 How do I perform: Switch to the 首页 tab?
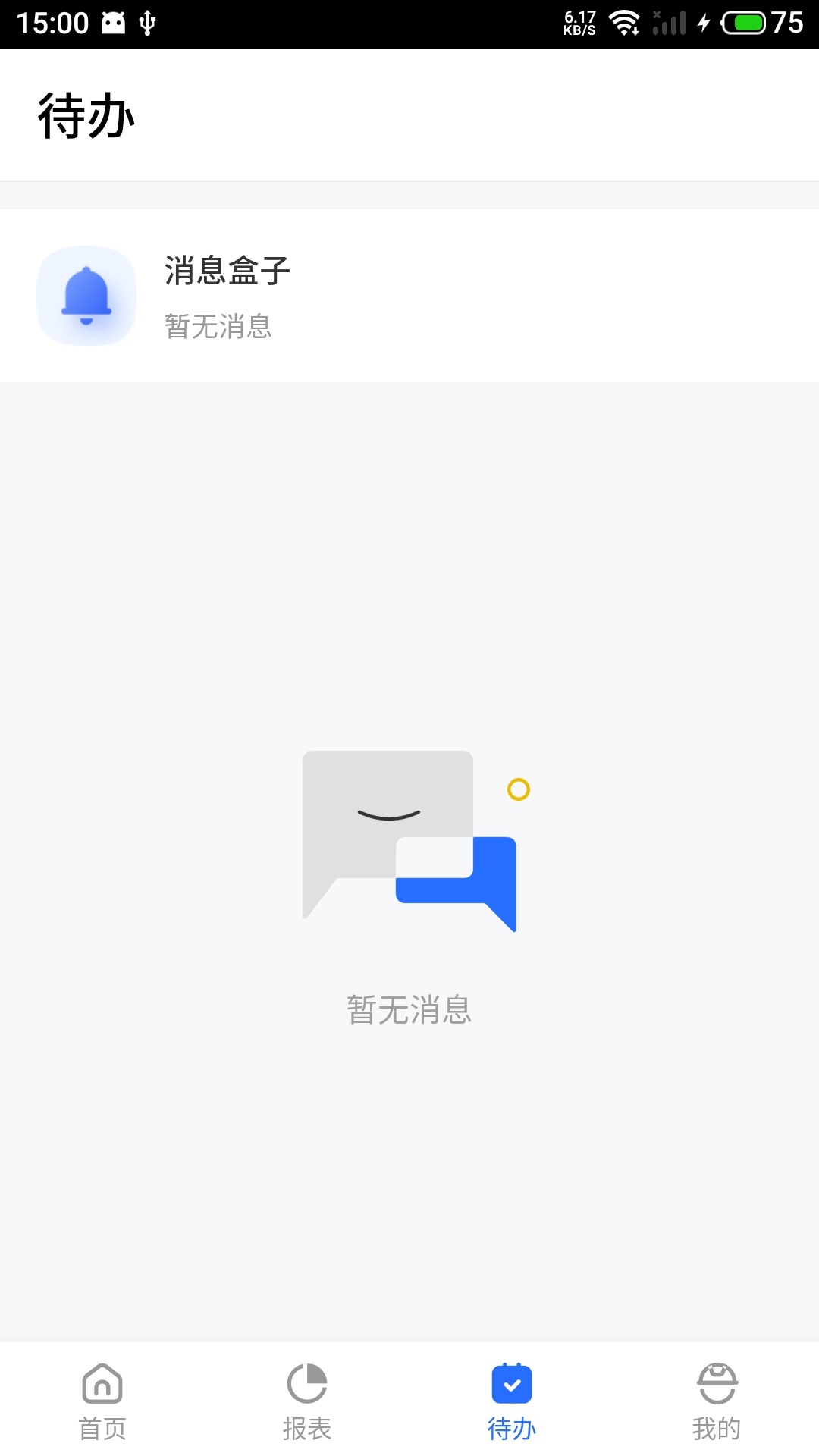tap(101, 1403)
